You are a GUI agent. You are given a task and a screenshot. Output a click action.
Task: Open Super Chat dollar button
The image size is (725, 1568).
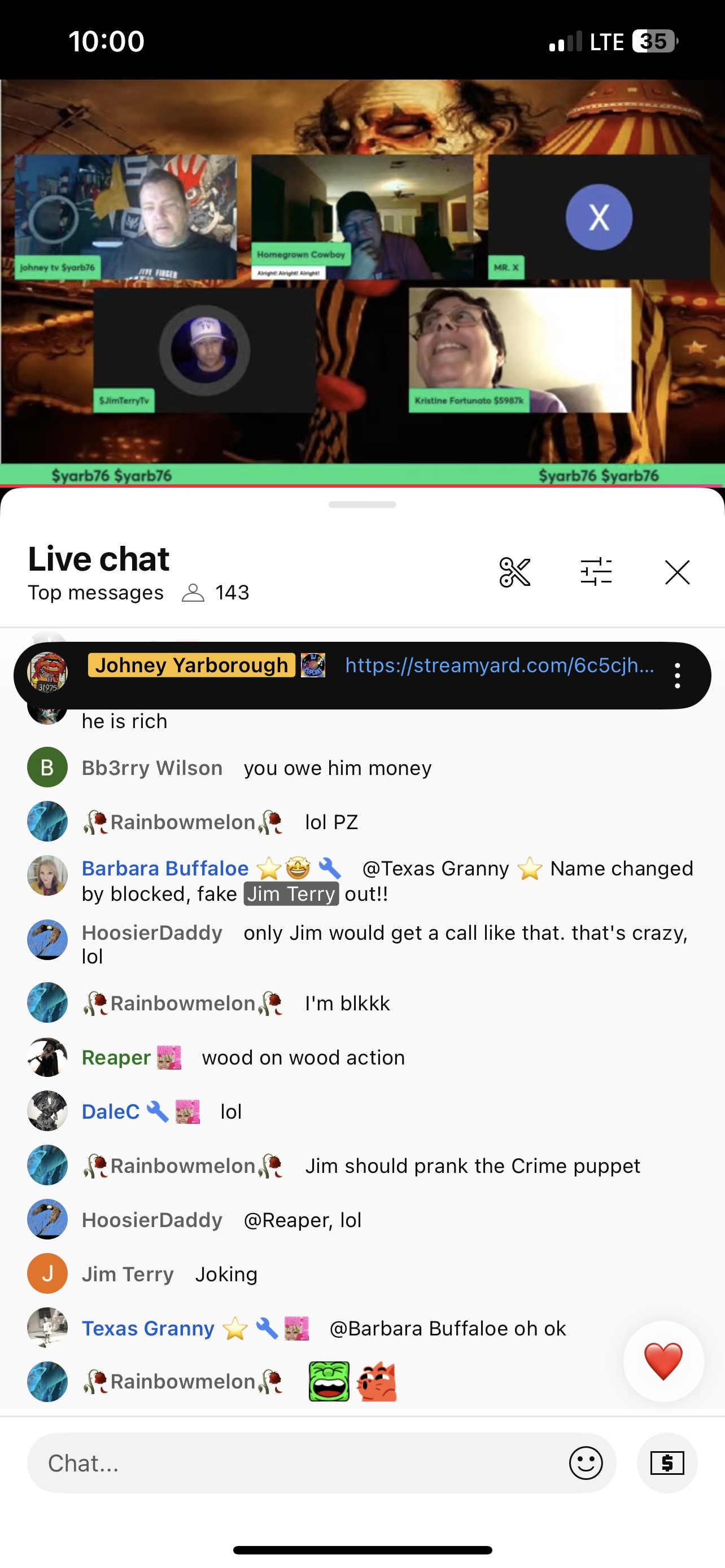click(667, 1464)
